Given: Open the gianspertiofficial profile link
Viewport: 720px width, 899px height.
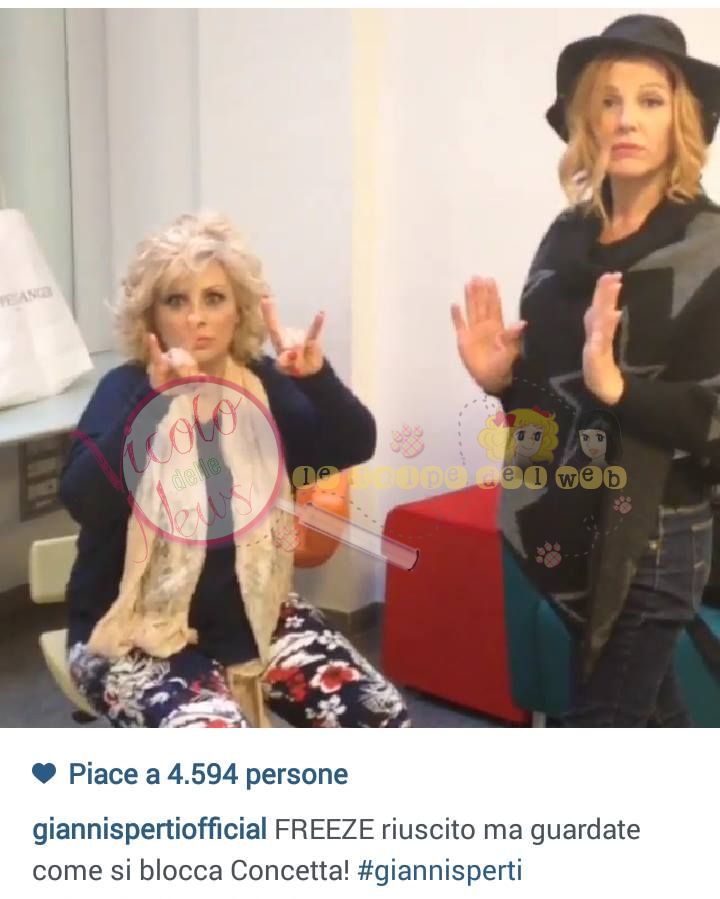Looking at the screenshot, I should [150, 830].
